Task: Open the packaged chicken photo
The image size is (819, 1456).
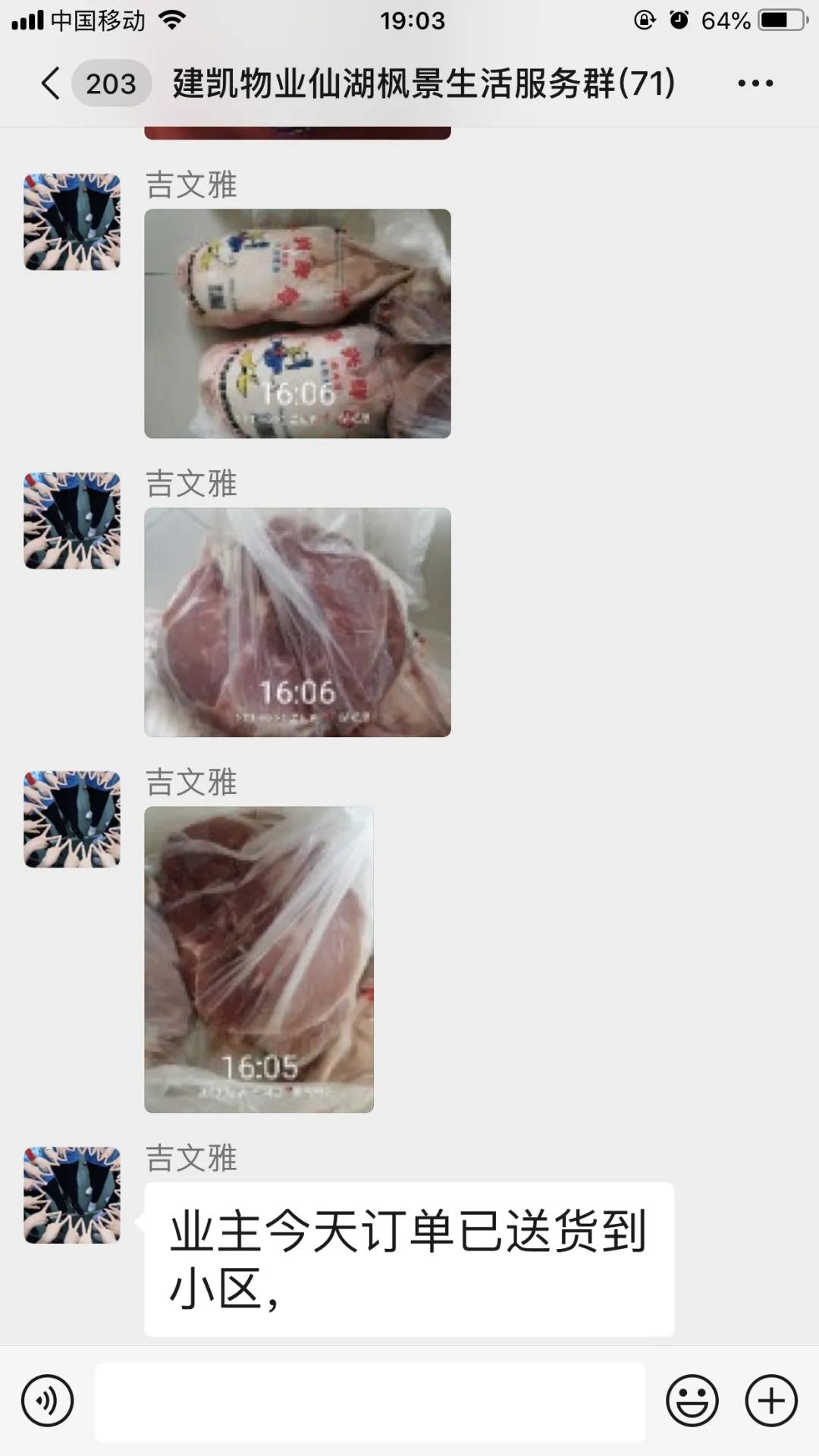Action: [x=297, y=324]
